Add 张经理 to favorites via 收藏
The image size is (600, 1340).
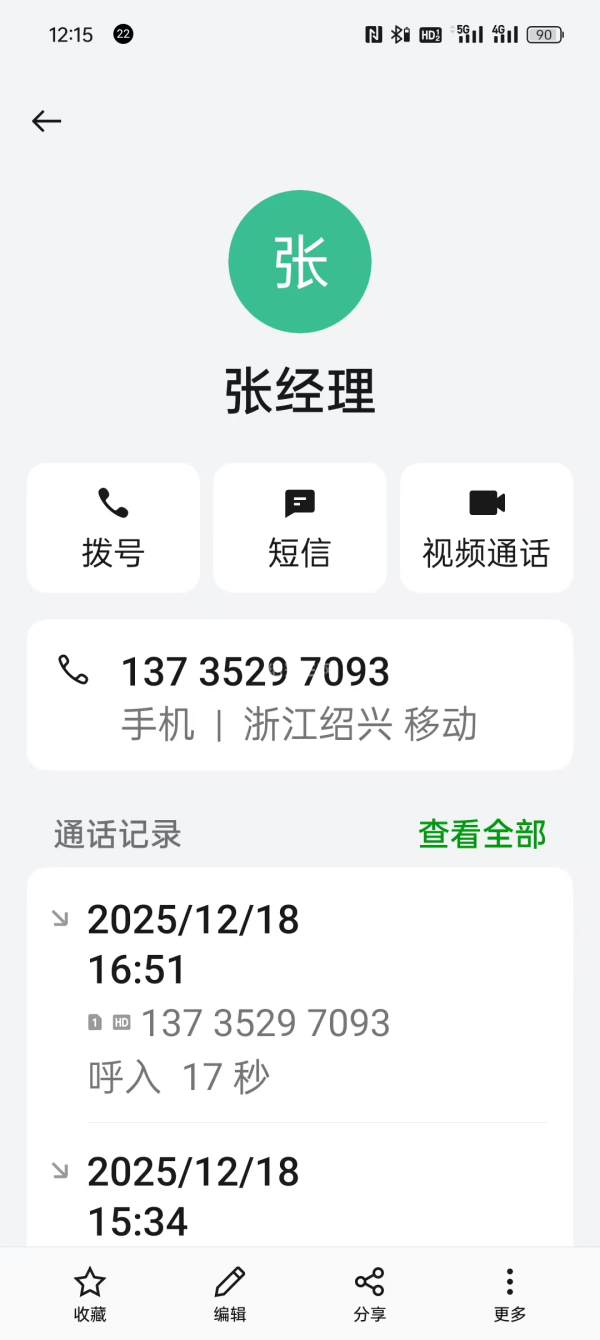[x=90, y=1293]
